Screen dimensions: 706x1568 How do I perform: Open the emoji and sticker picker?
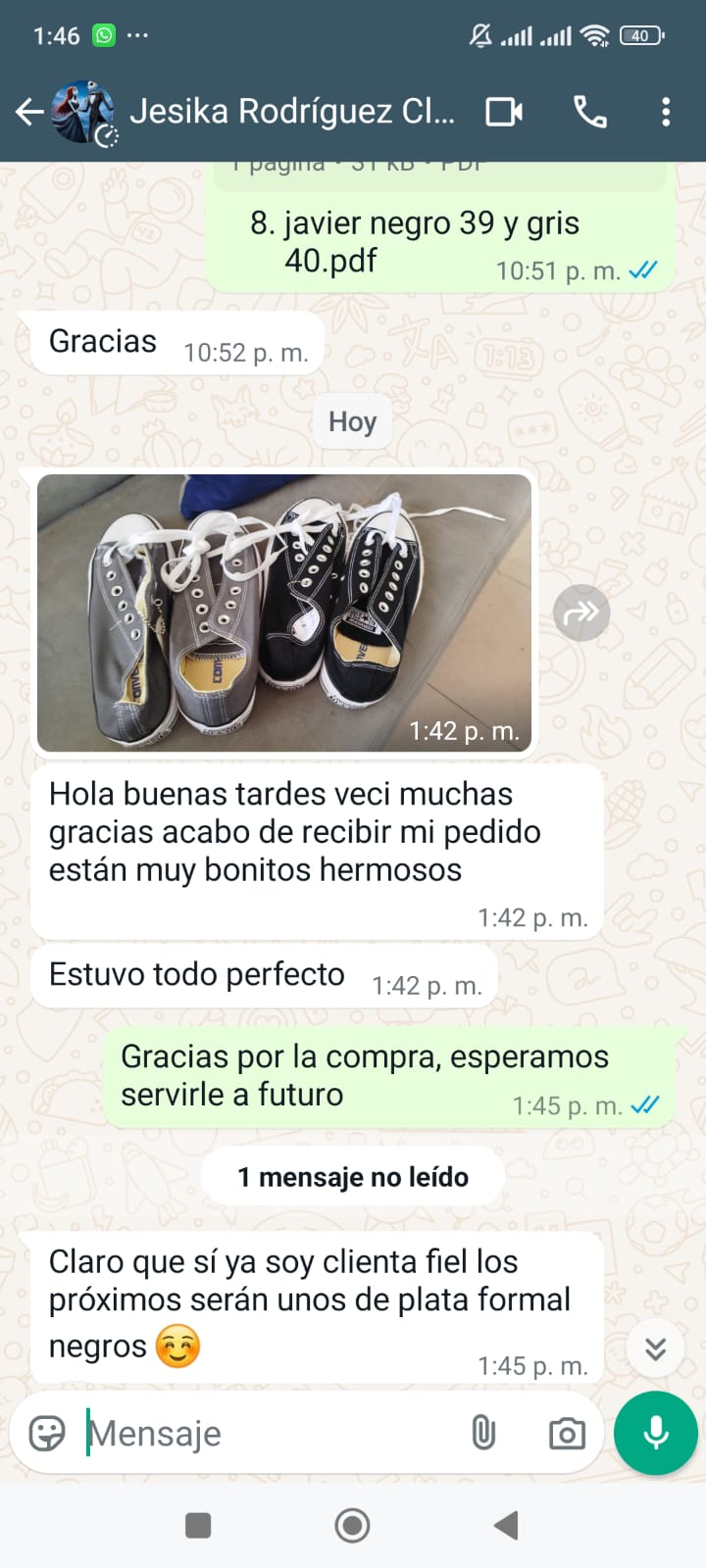(x=47, y=1433)
